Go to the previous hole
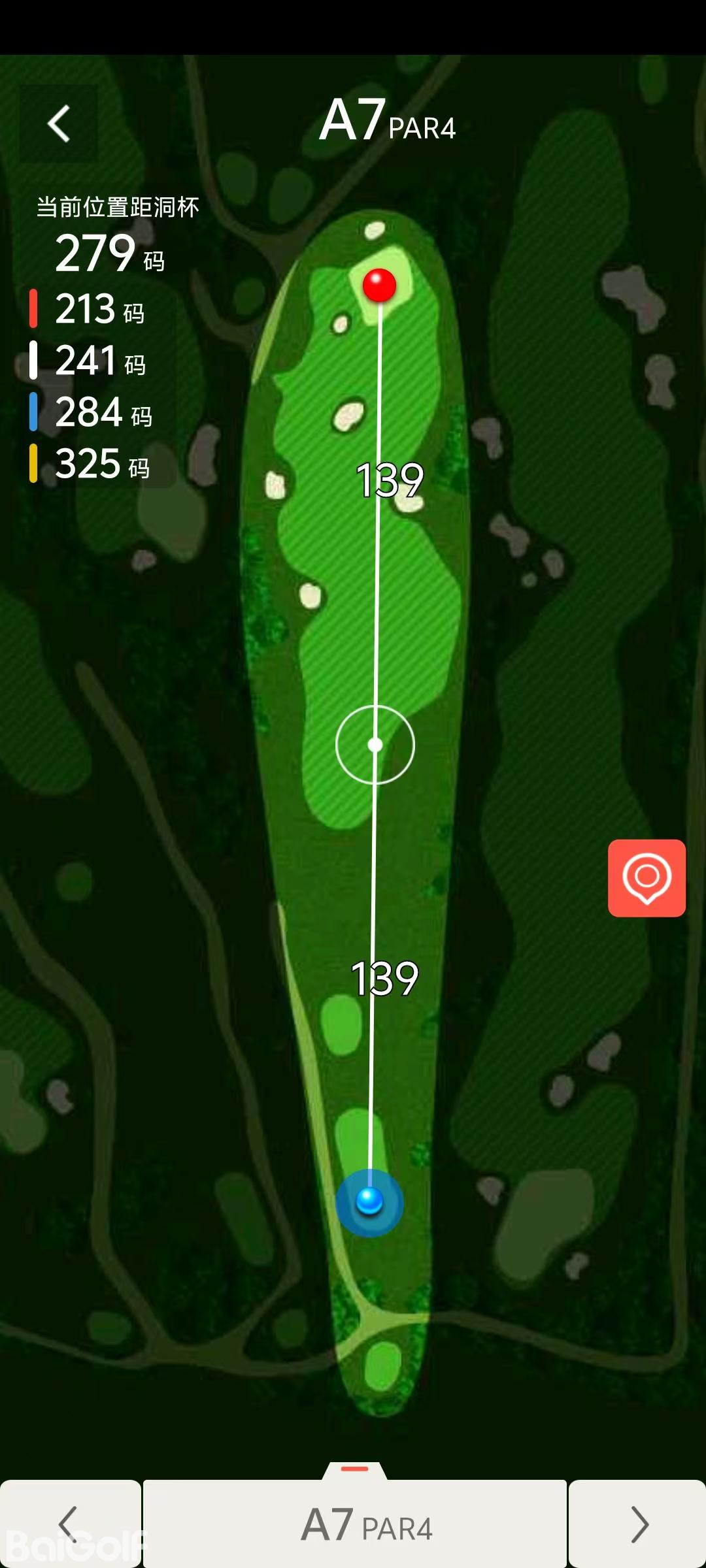The width and height of the screenshot is (706, 1568). [69, 1524]
